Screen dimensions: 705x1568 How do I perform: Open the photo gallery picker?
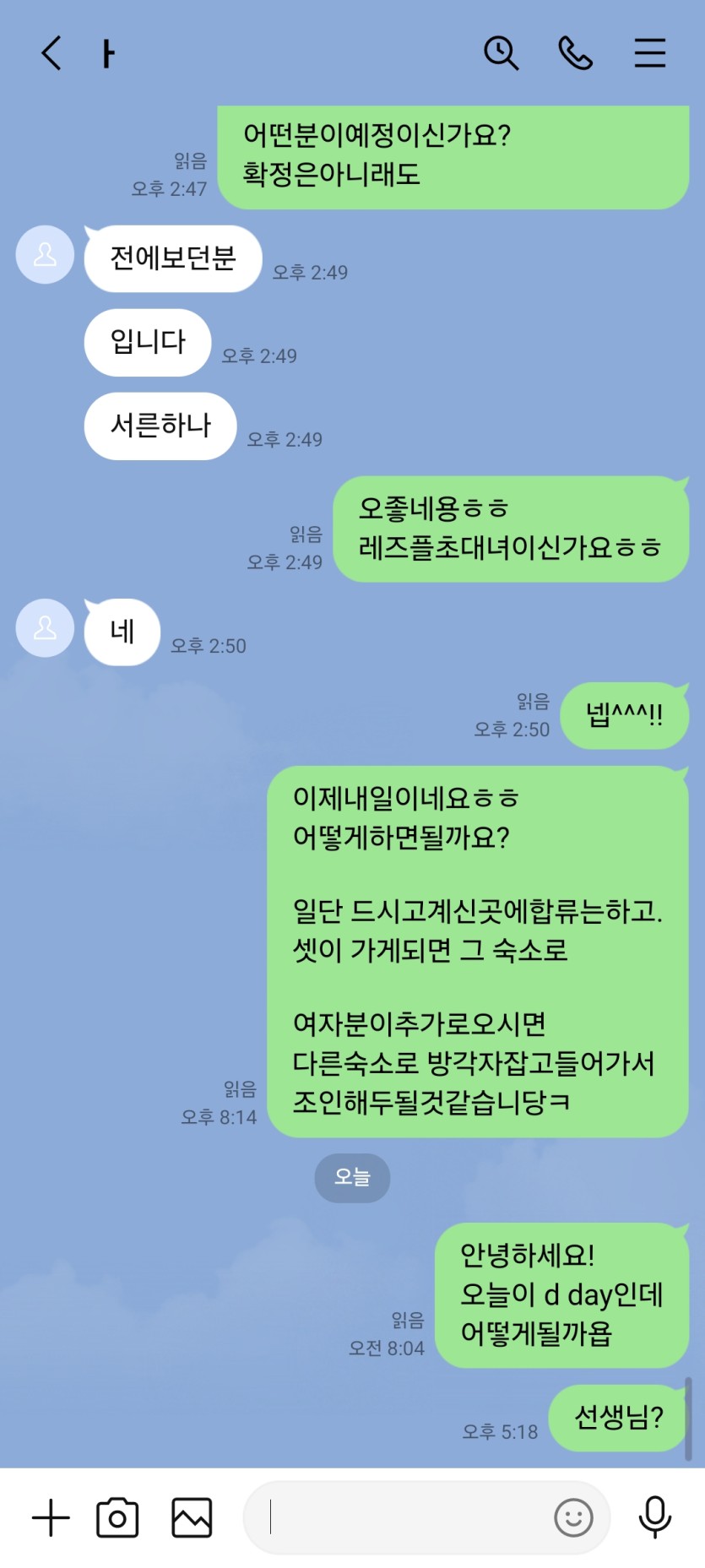tap(192, 1517)
